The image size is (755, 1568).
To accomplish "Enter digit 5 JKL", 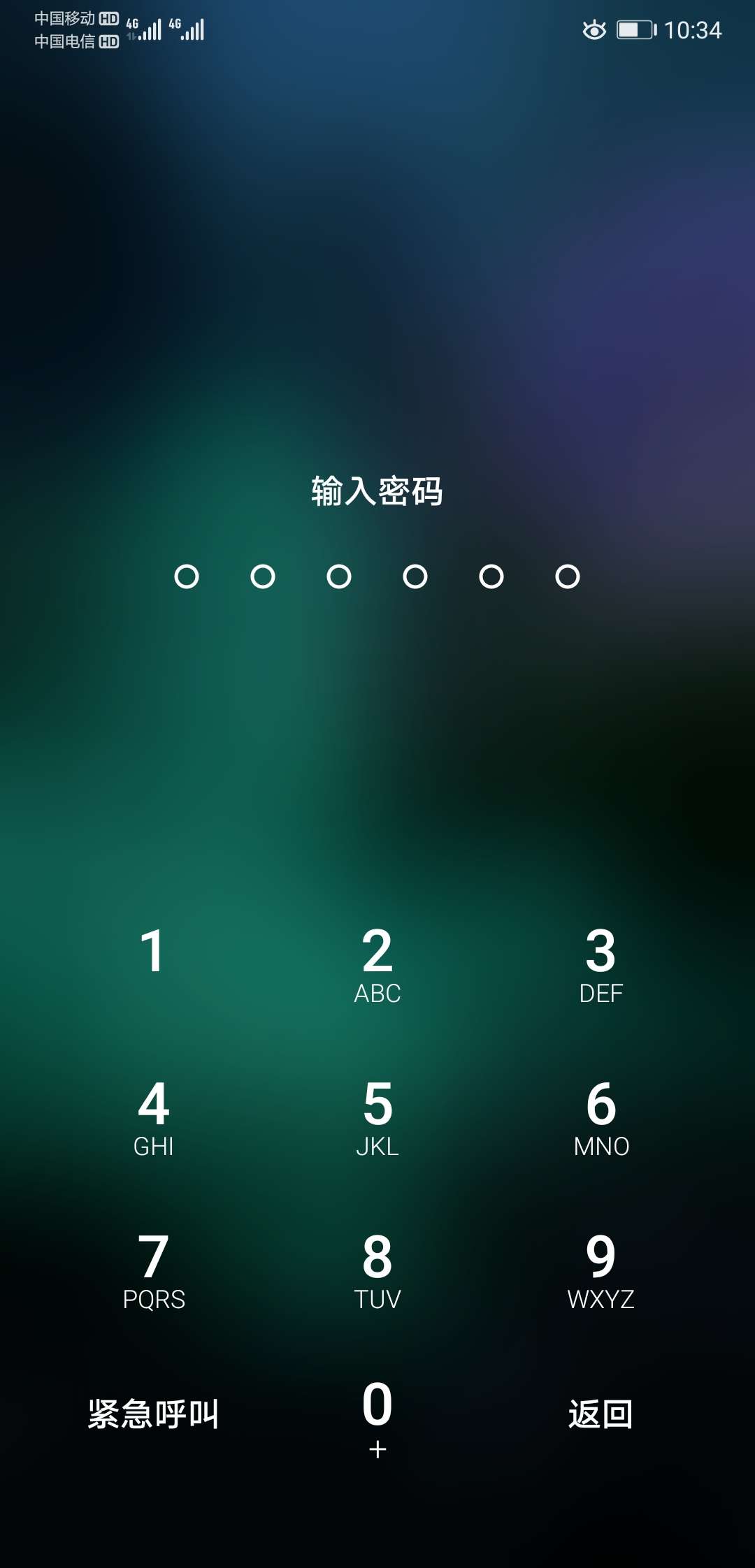I will pyautogui.click(x=377, y=1117).
